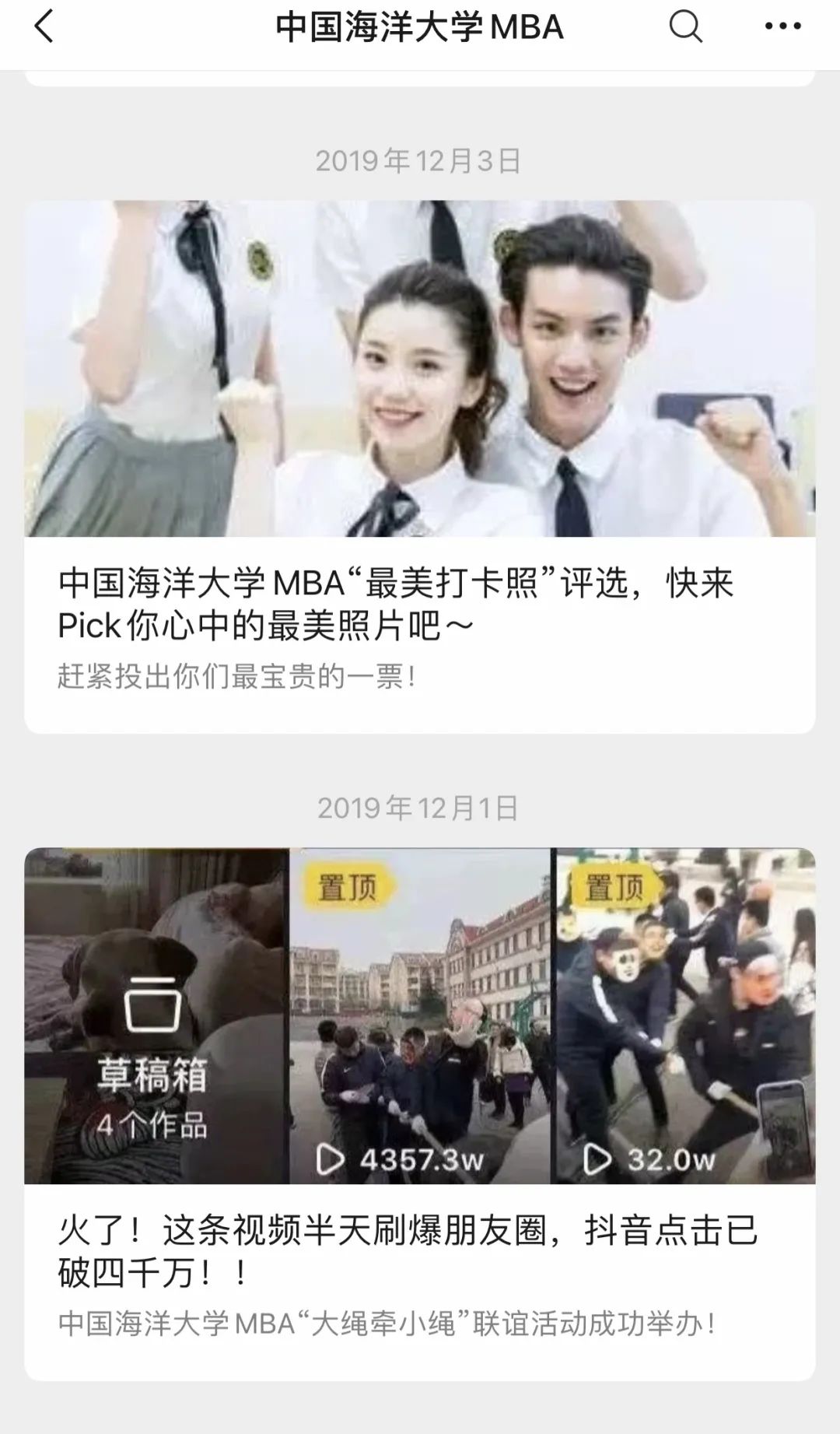This screenshot has height=1434, width=840.
Task: Open the 抖音点击已破四千万 video article
Action: point(408,1251)
